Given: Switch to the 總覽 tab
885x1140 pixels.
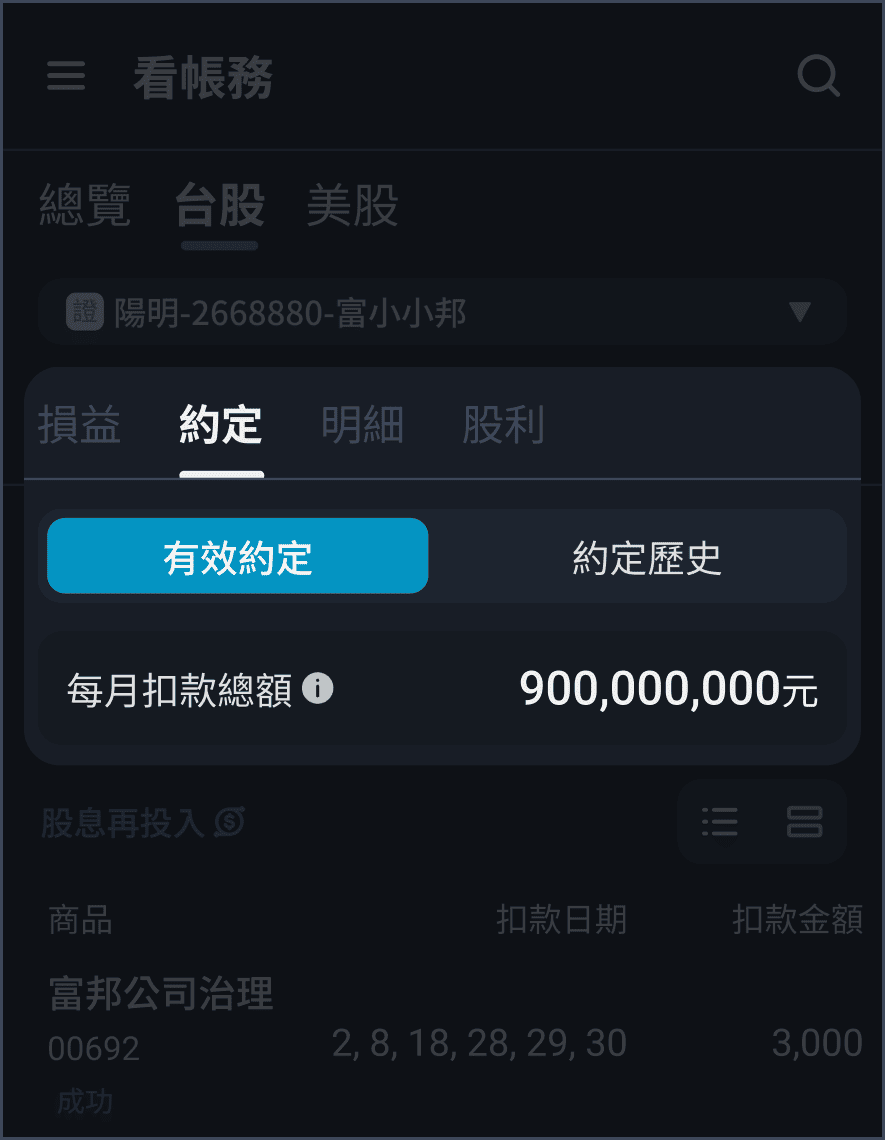Looking at the screenshot, I should tap(85, 206).
